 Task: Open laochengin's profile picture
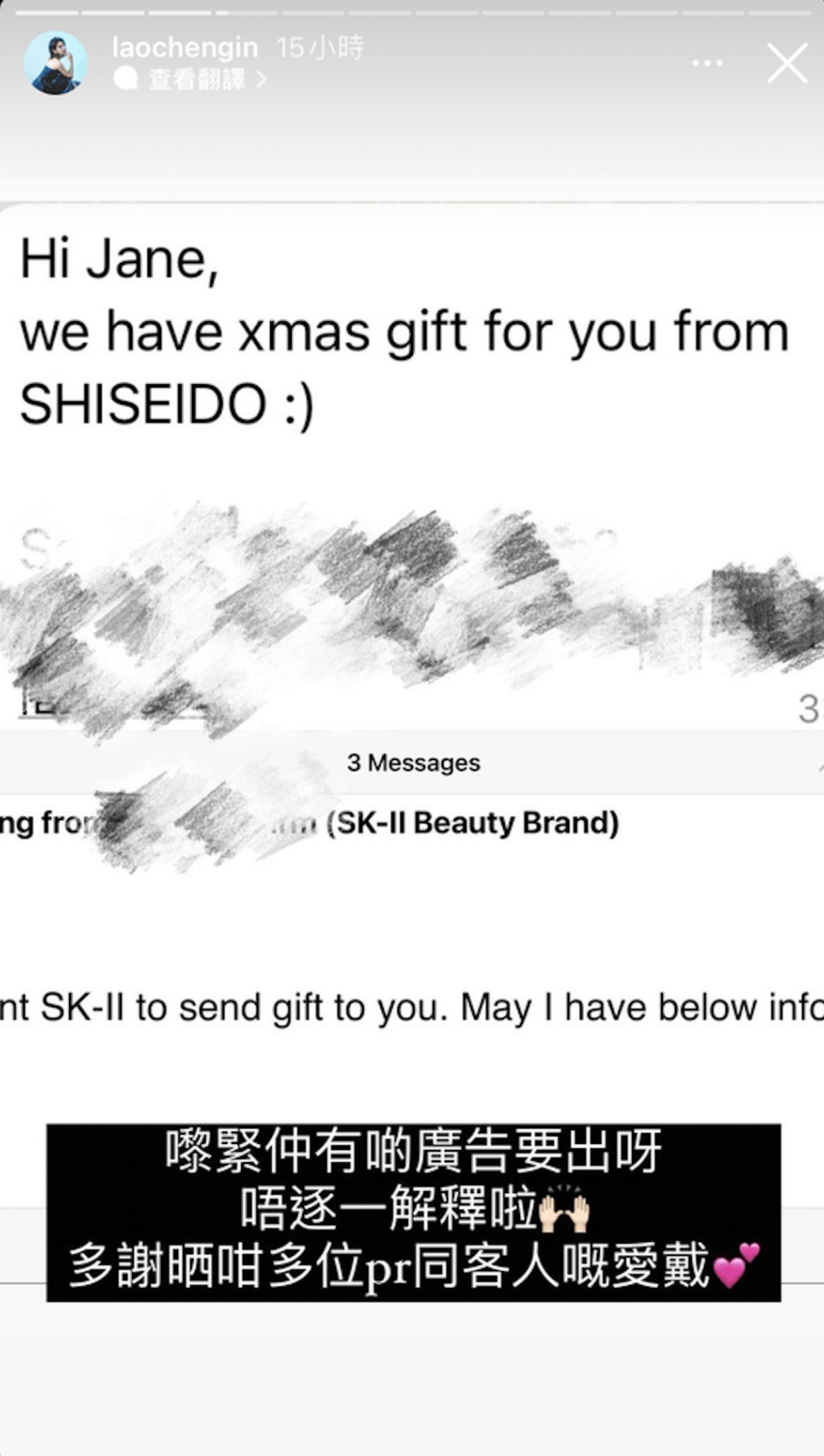point(55,64)
